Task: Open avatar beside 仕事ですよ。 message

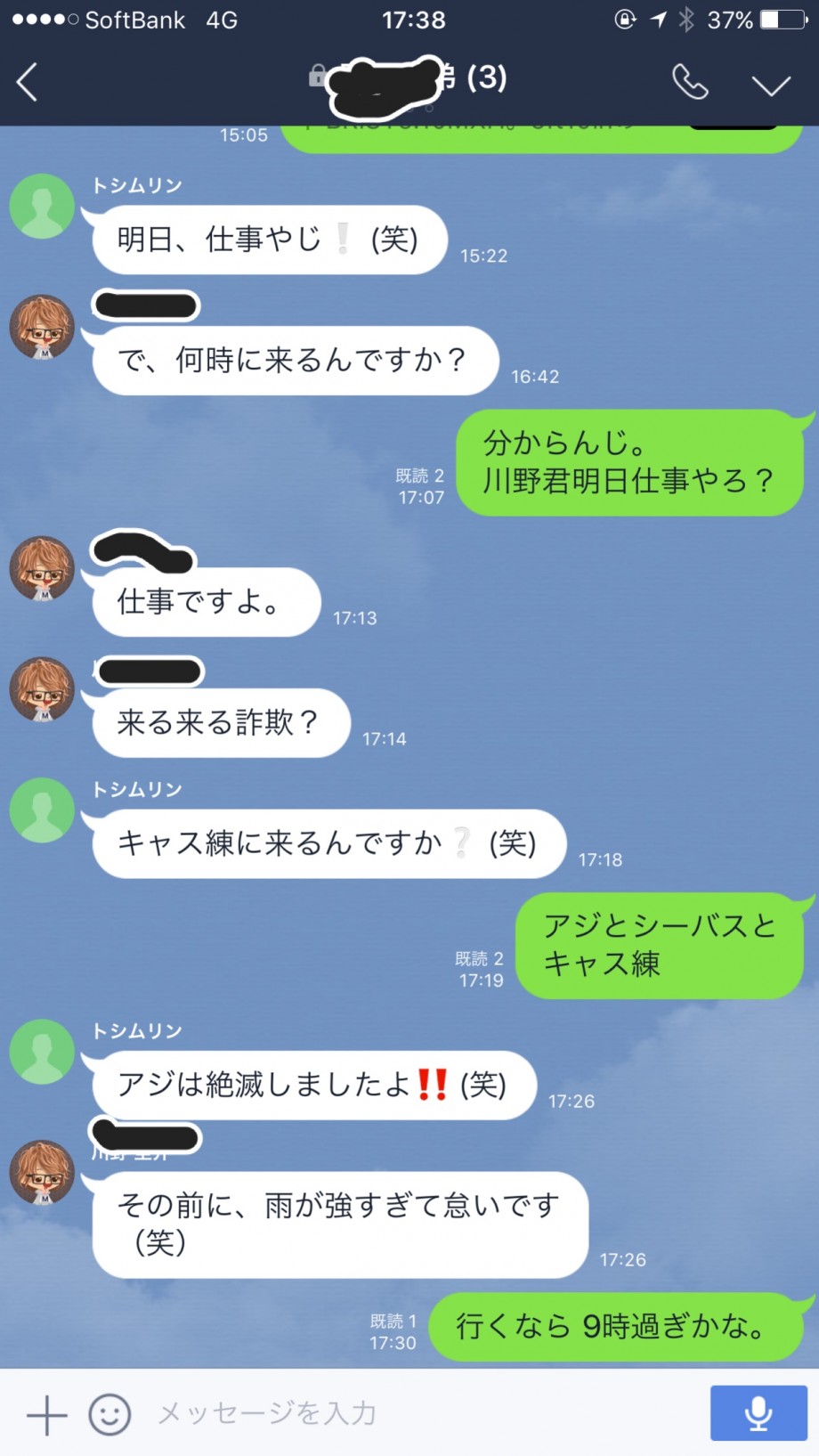Action: [x=42, y=568]
